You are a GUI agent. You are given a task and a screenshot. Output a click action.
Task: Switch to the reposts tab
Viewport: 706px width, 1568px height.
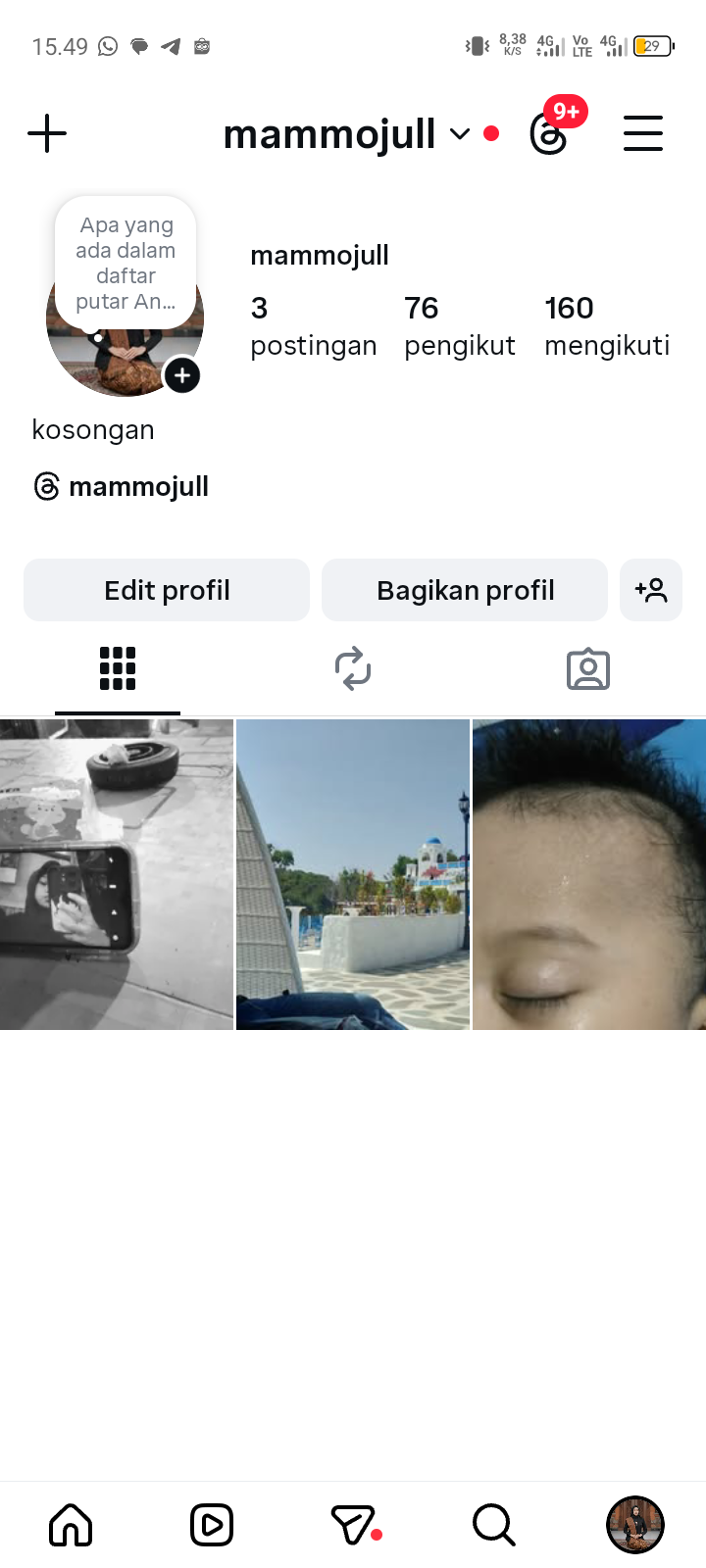coord(353,669)
